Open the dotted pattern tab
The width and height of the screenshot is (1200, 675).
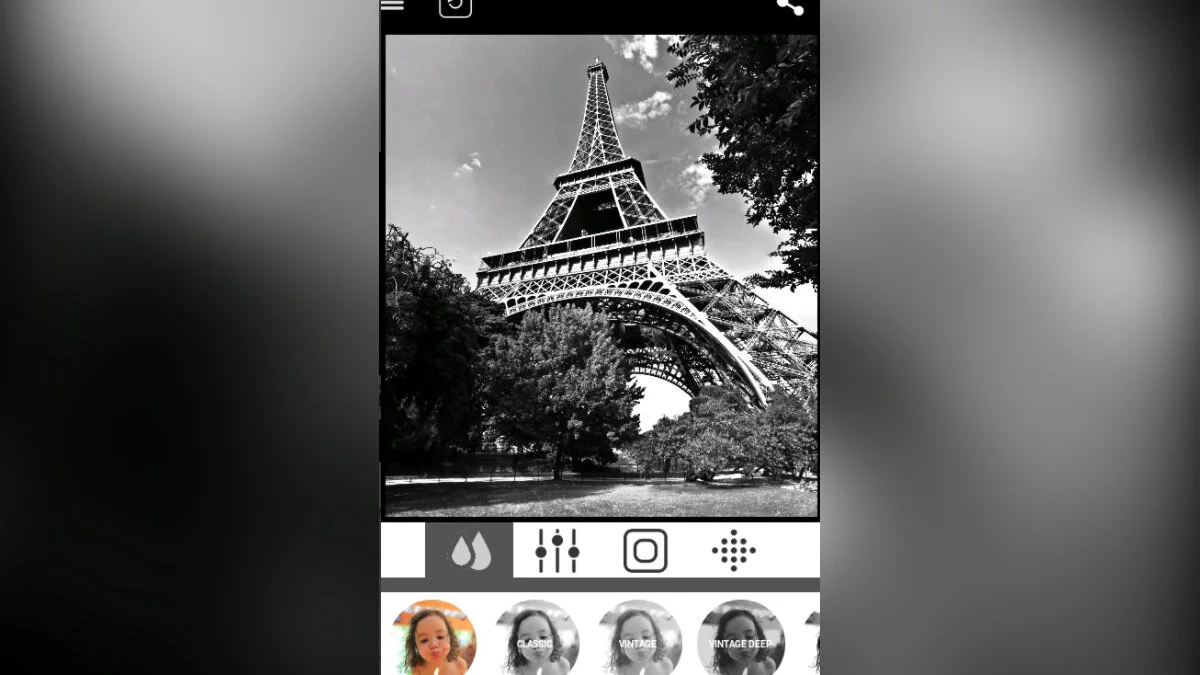(x=733, y=550)
